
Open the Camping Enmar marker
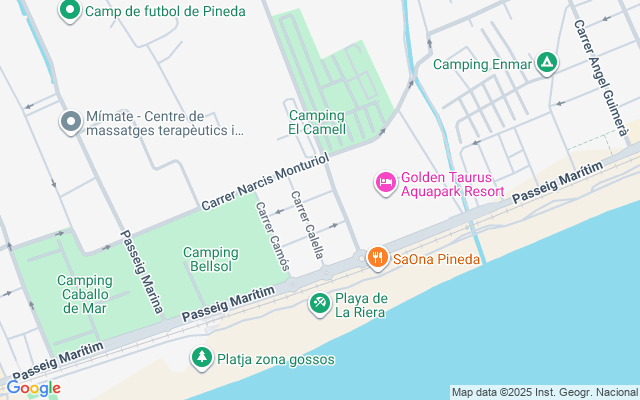pos(546,64)
